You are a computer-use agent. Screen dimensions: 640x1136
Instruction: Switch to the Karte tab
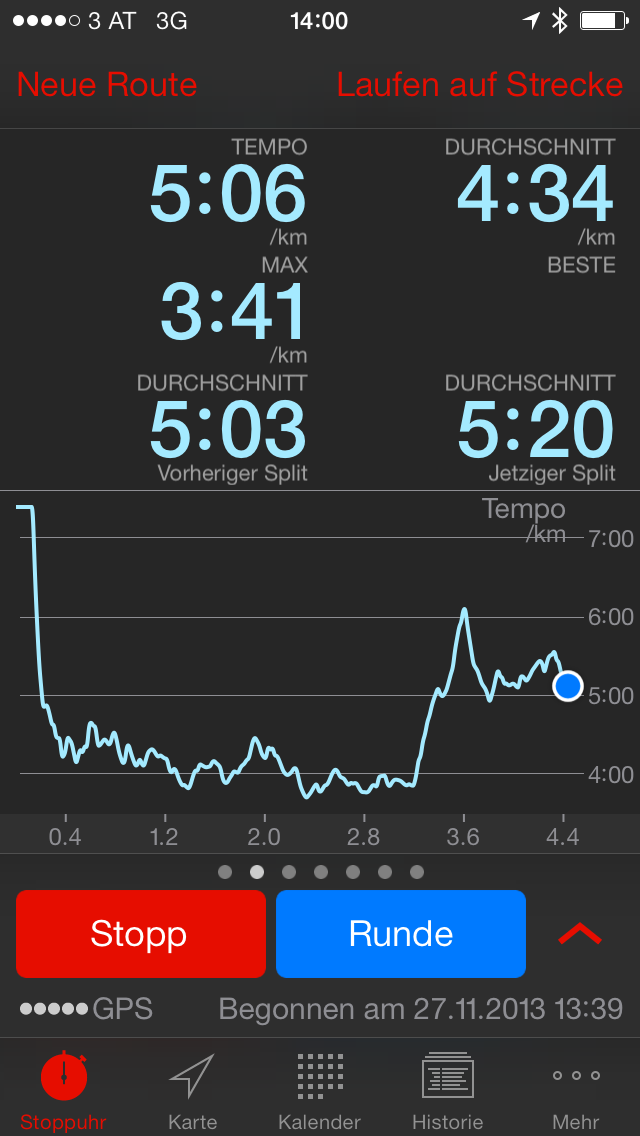click(192, 1090)
